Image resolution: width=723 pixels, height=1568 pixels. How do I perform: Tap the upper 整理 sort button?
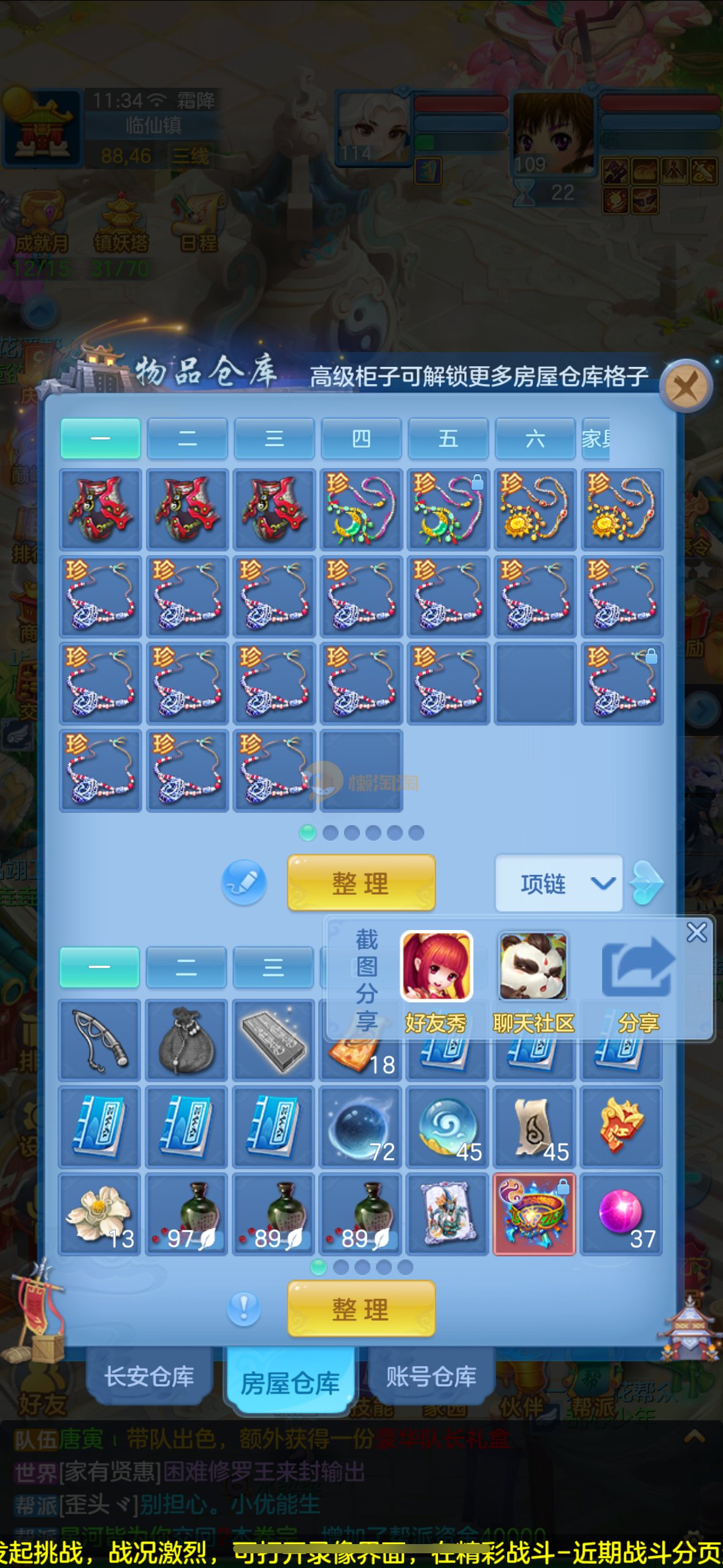[361, 883]
